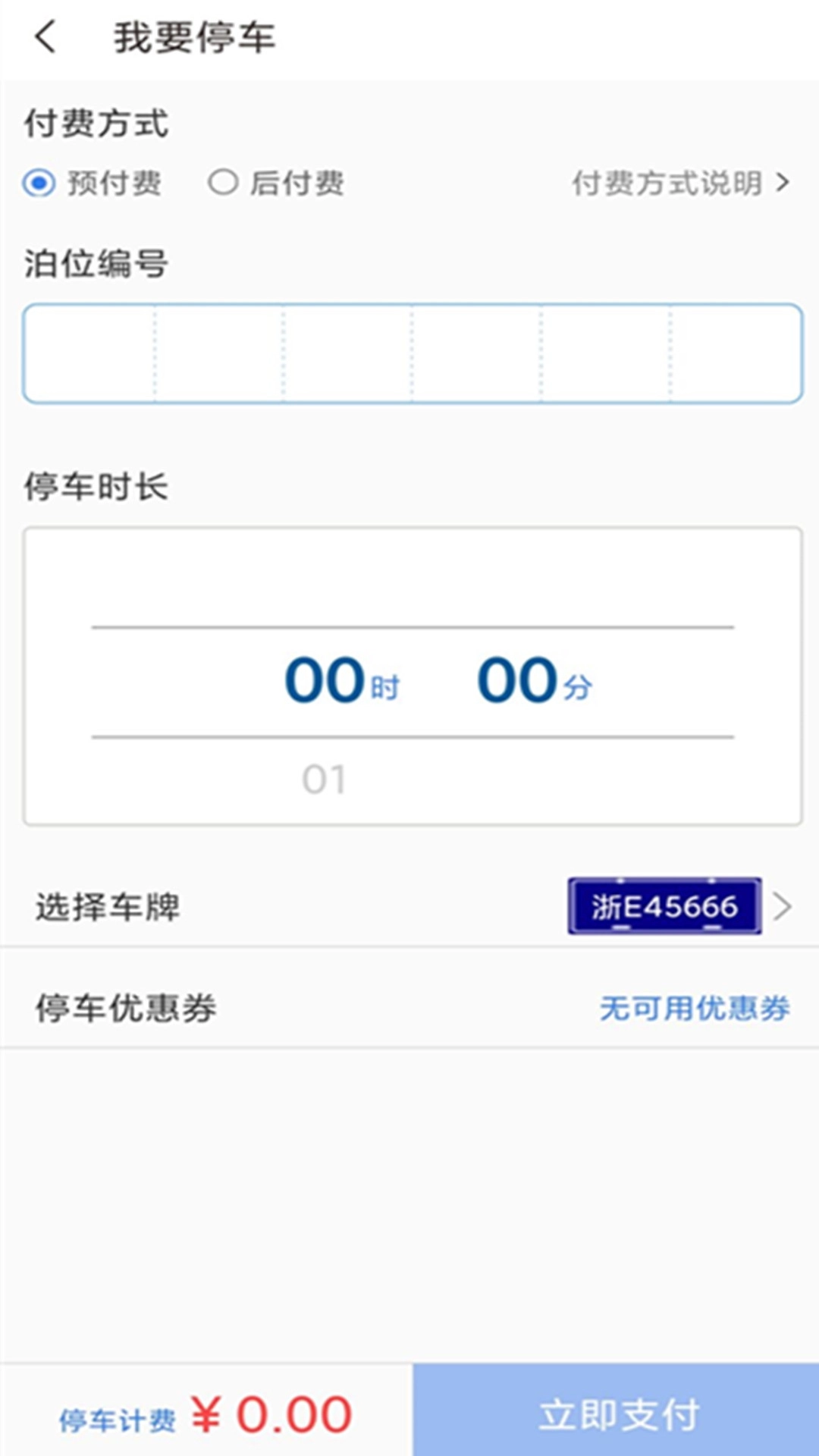This screenshot has height=1456, width=819.
Task: Click the 选择车牌 row
Action: (110, 905)
